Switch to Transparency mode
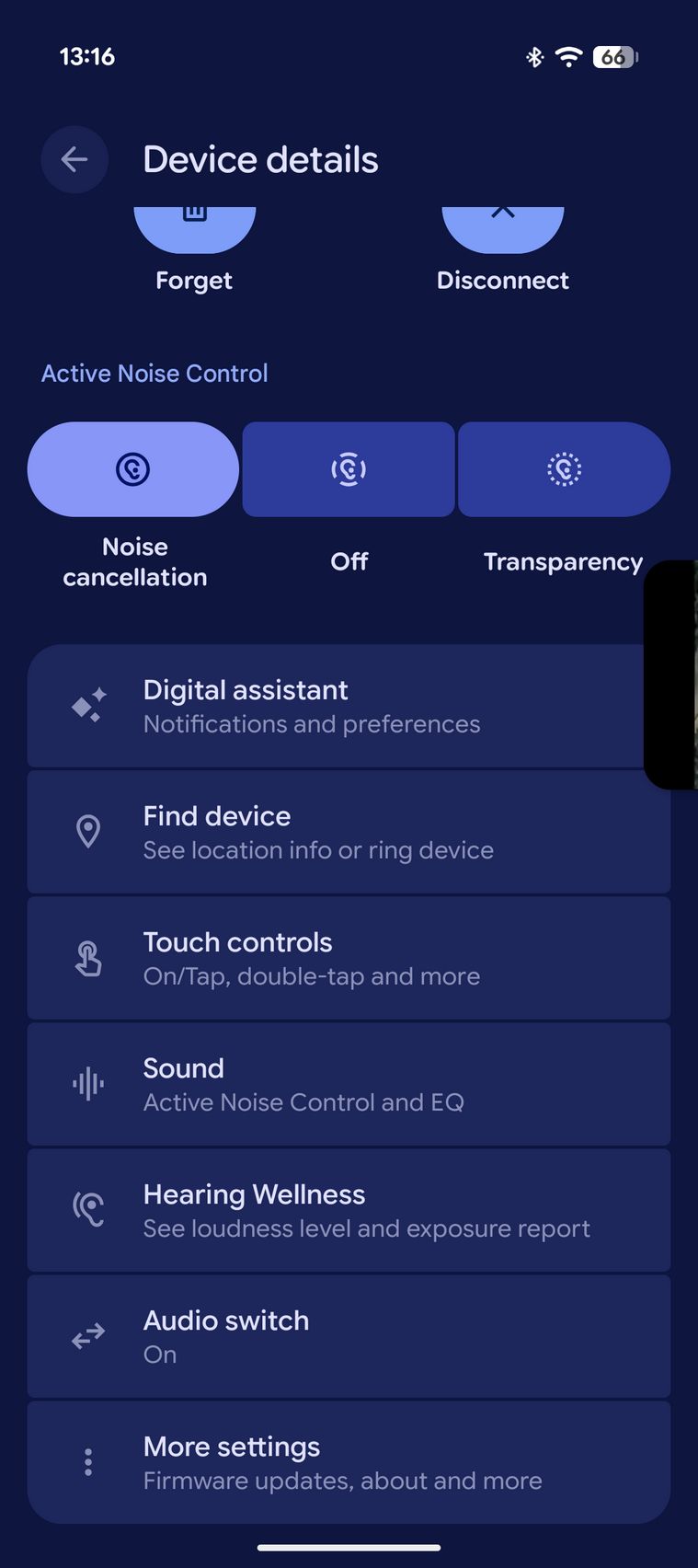The height and width of the screenshot is (1568, 698). tap(564, 469)
